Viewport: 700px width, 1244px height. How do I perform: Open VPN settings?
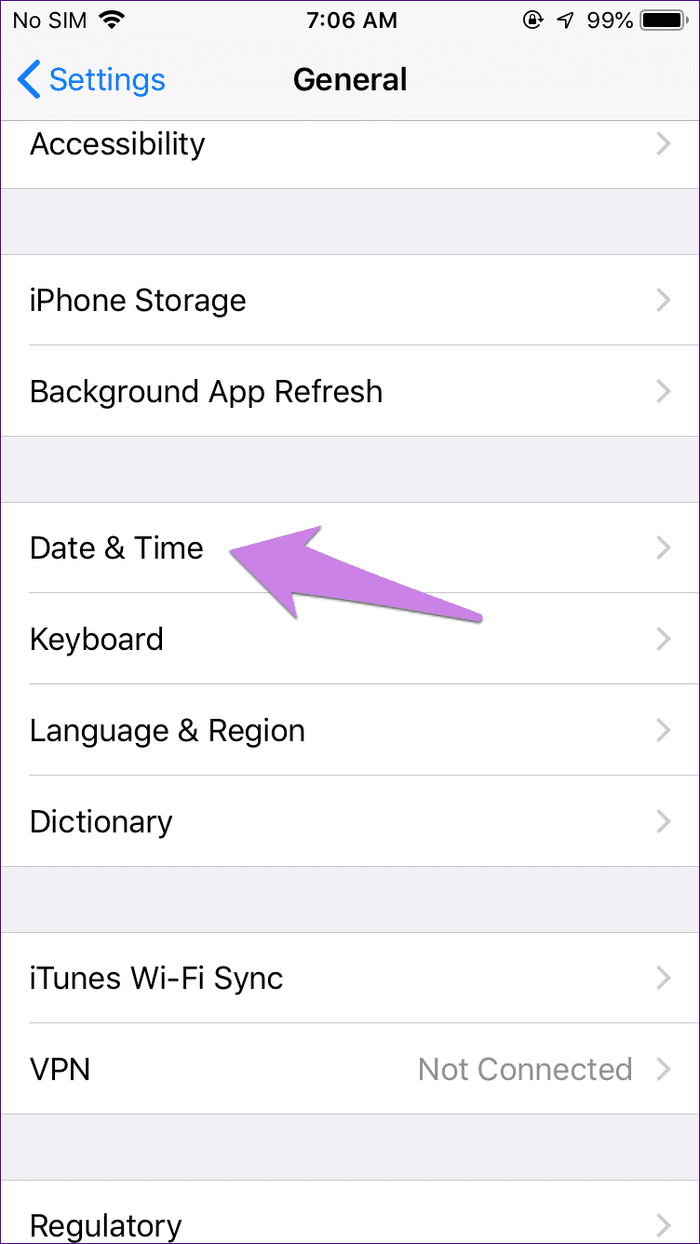350,1069
